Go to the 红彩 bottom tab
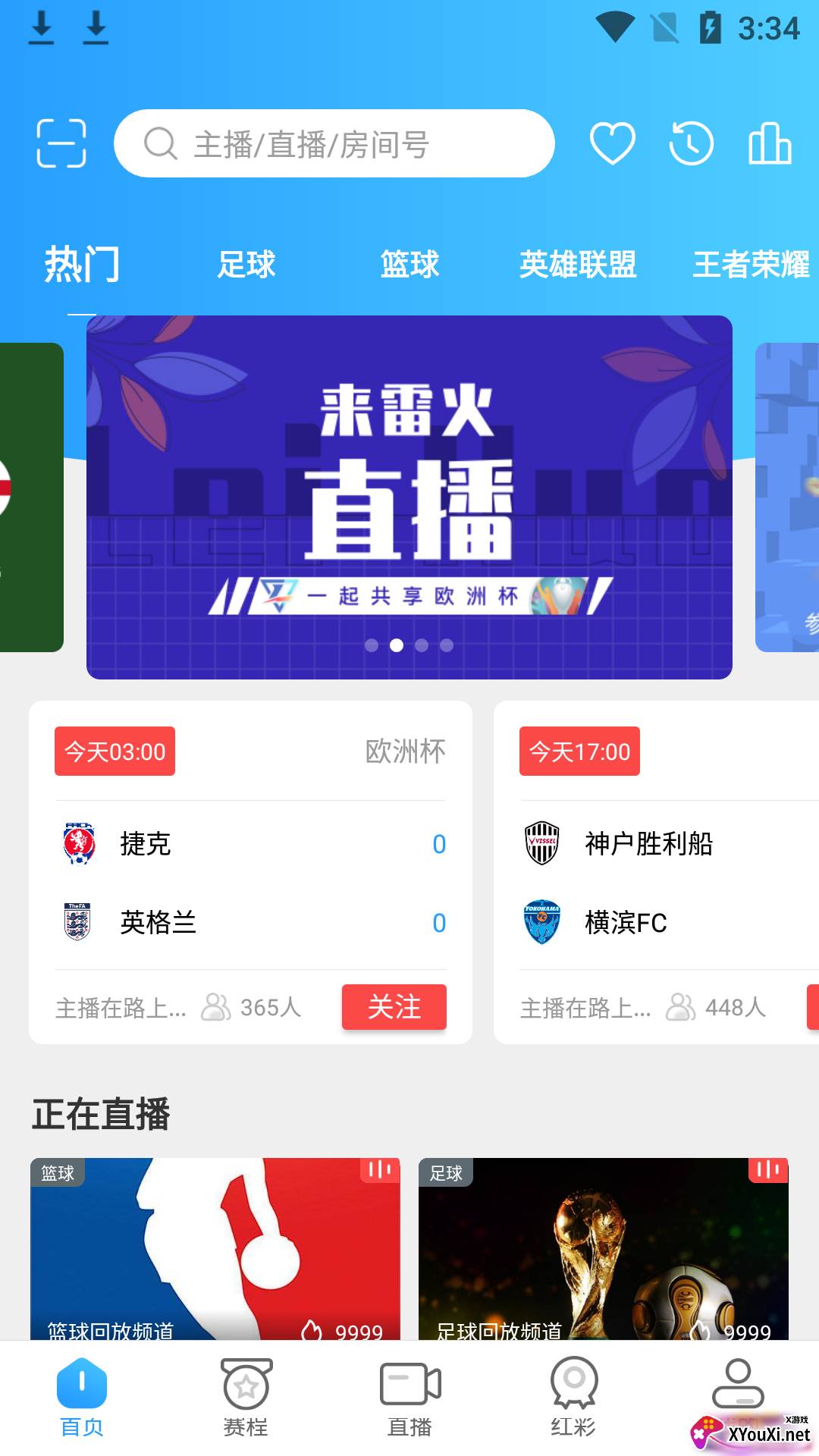 (573, 1397)
